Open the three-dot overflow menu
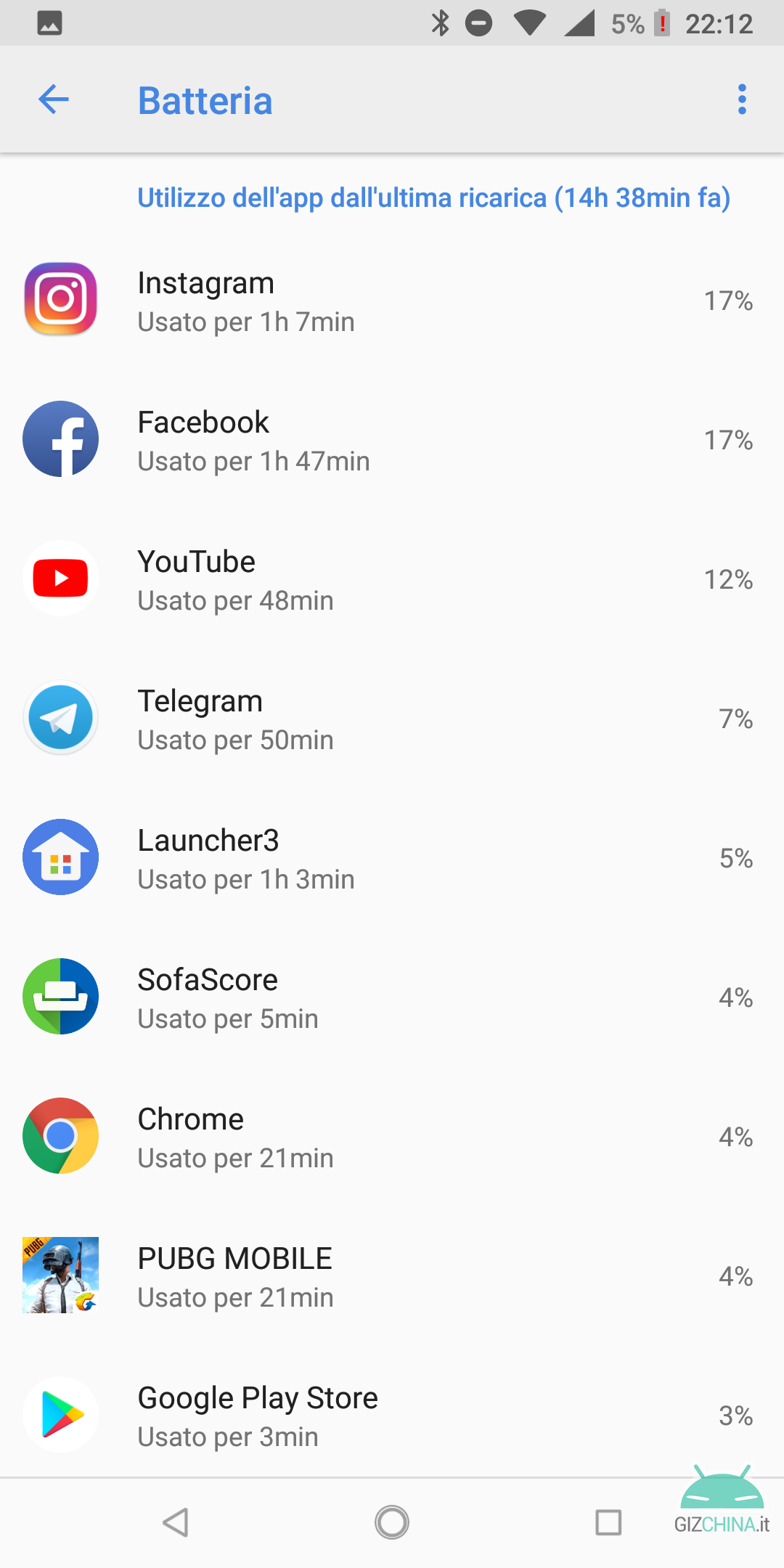 [x=742, y=99]
